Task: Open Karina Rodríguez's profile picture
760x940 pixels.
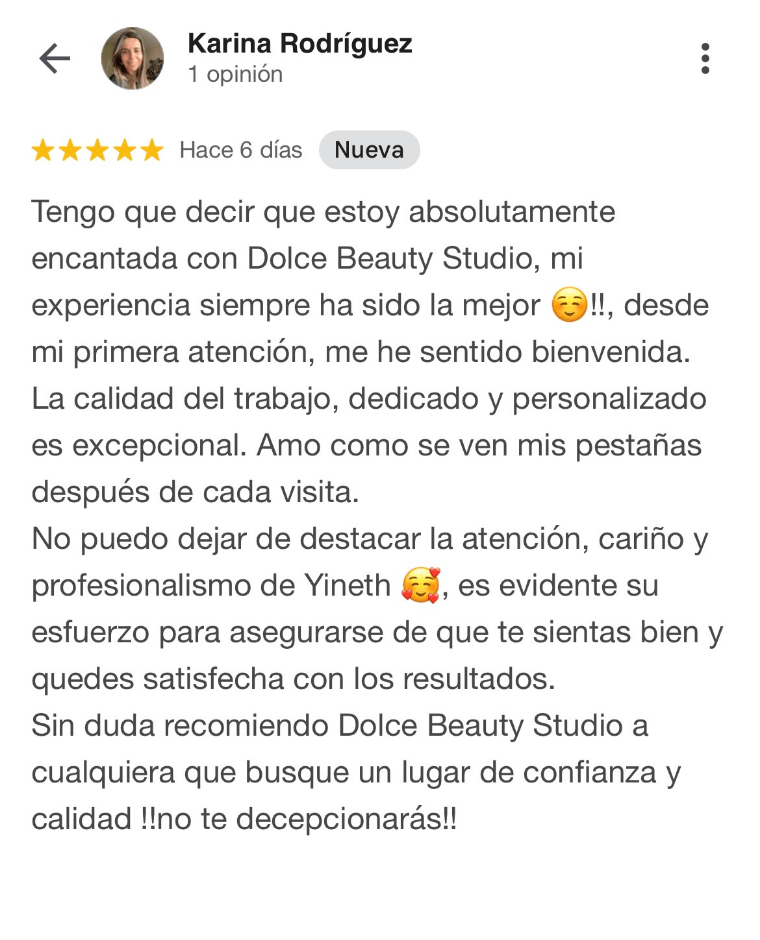Action: [x=132, y=59]
